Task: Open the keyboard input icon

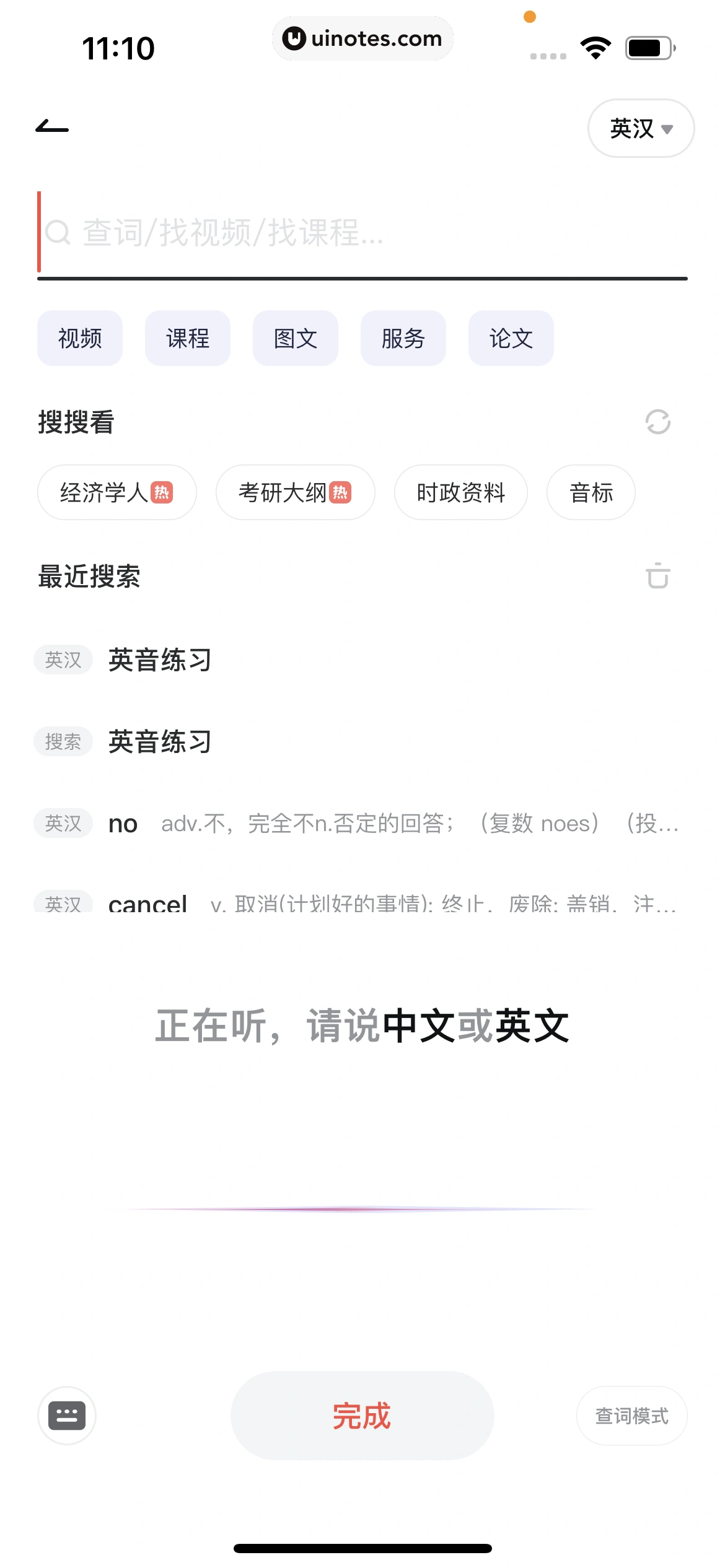Action: [x=66, y=1415]
